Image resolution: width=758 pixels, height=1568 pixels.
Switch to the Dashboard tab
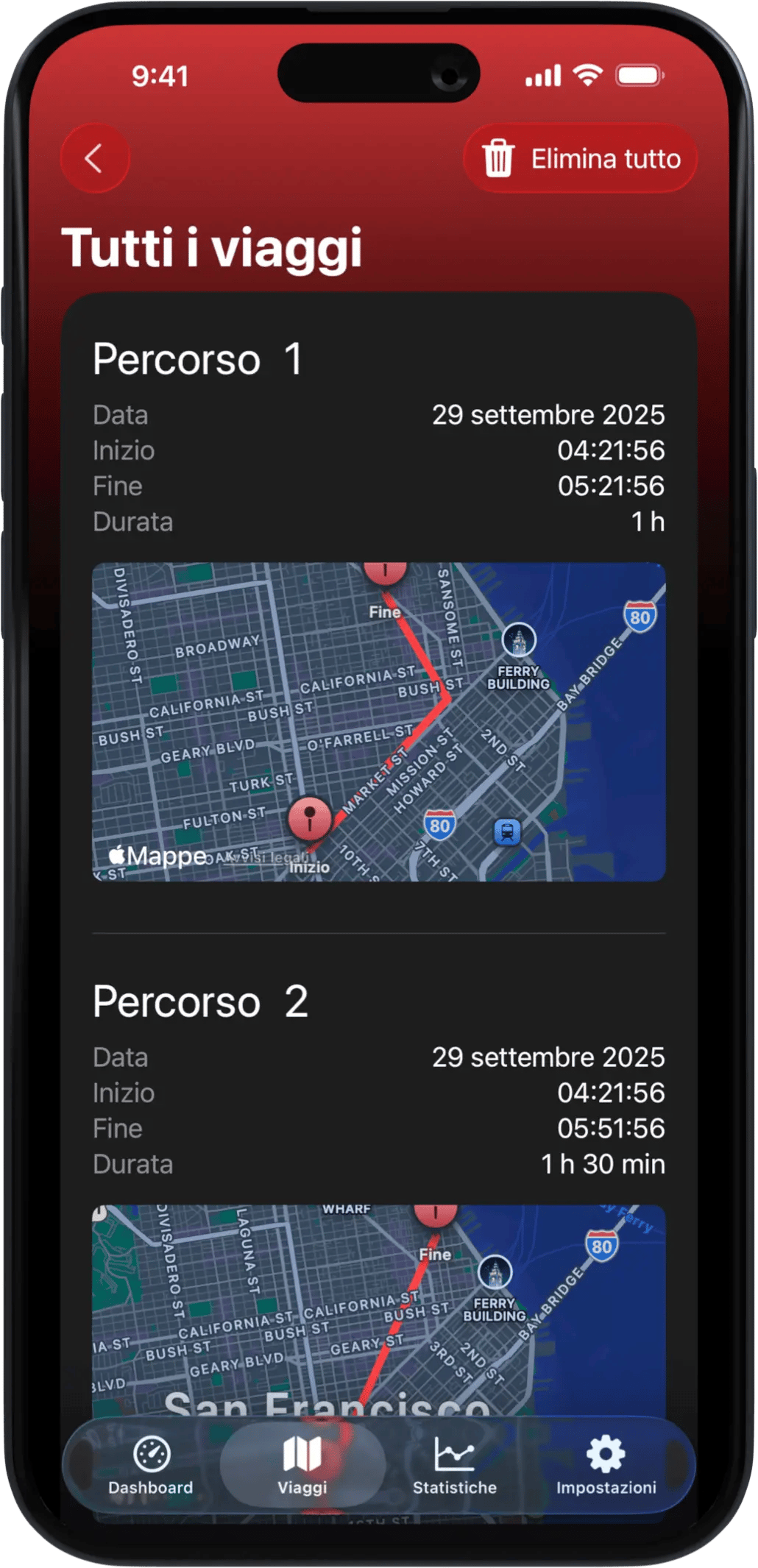click(151, 1465)
